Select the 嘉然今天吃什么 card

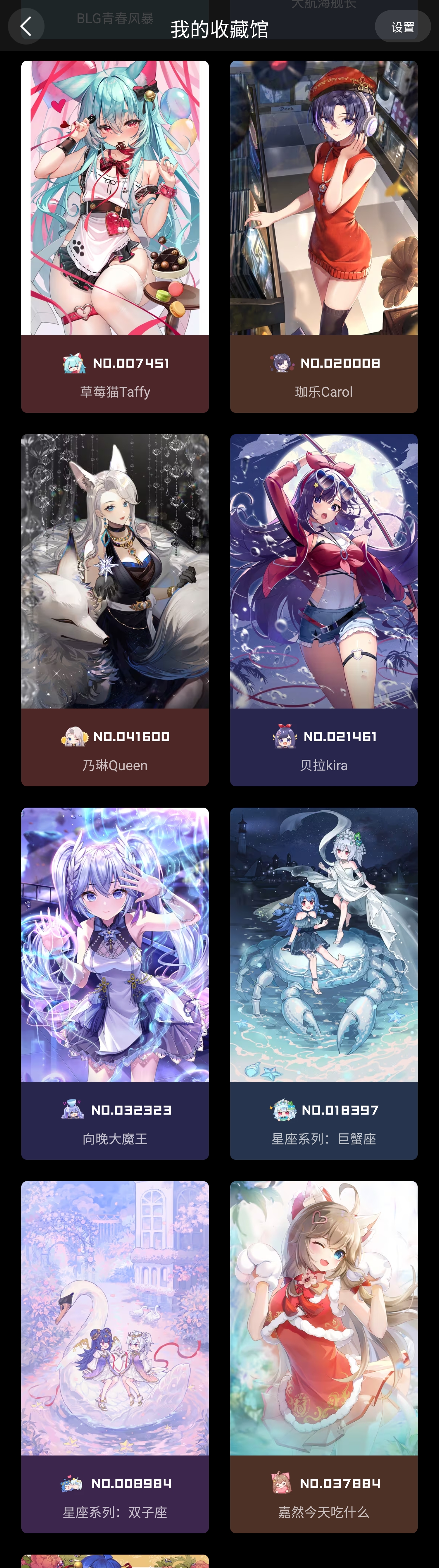point(323,1356)
